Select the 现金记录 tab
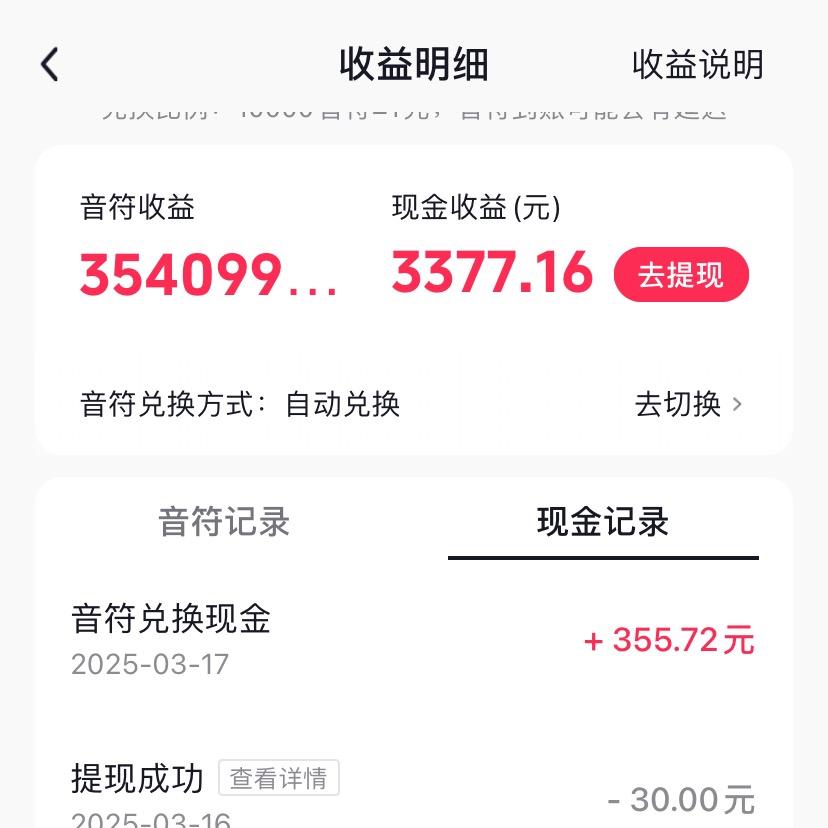 [x=602, y=522]
